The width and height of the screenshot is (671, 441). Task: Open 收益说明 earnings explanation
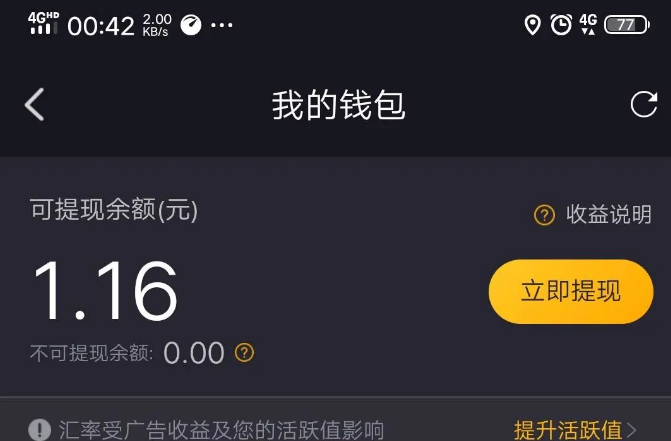coord(594,214)
